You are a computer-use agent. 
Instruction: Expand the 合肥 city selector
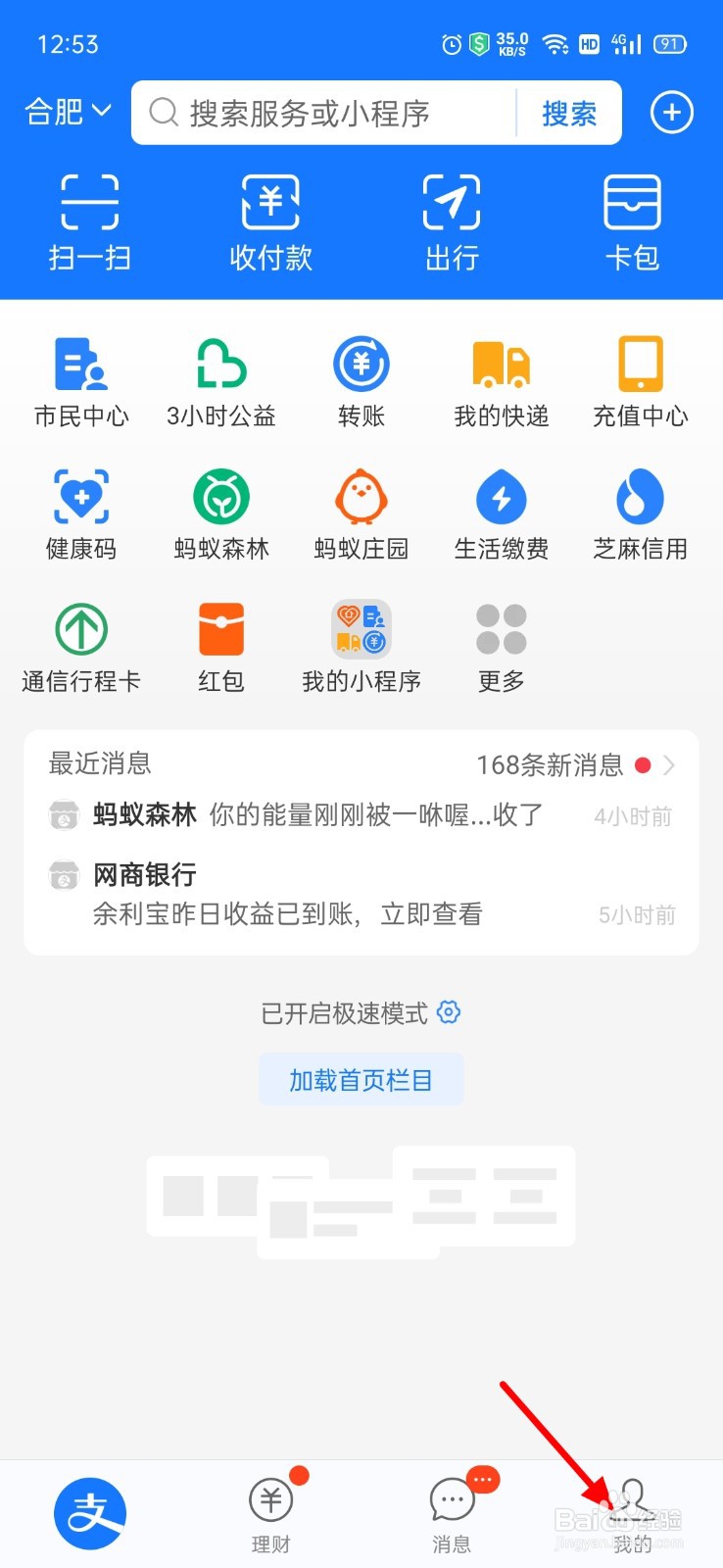(66, 113)
